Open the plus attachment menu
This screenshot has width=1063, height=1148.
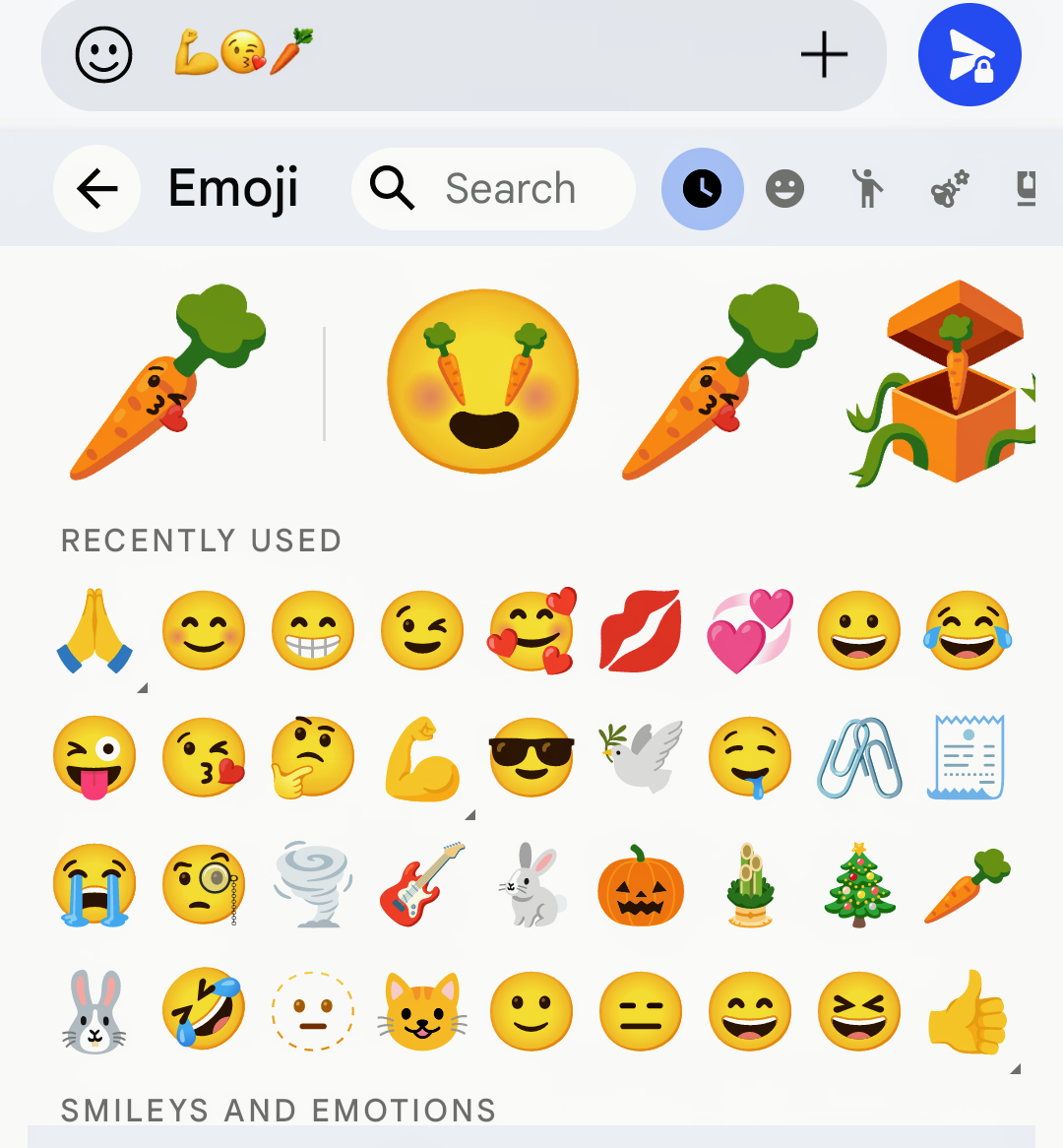(824, 55)
